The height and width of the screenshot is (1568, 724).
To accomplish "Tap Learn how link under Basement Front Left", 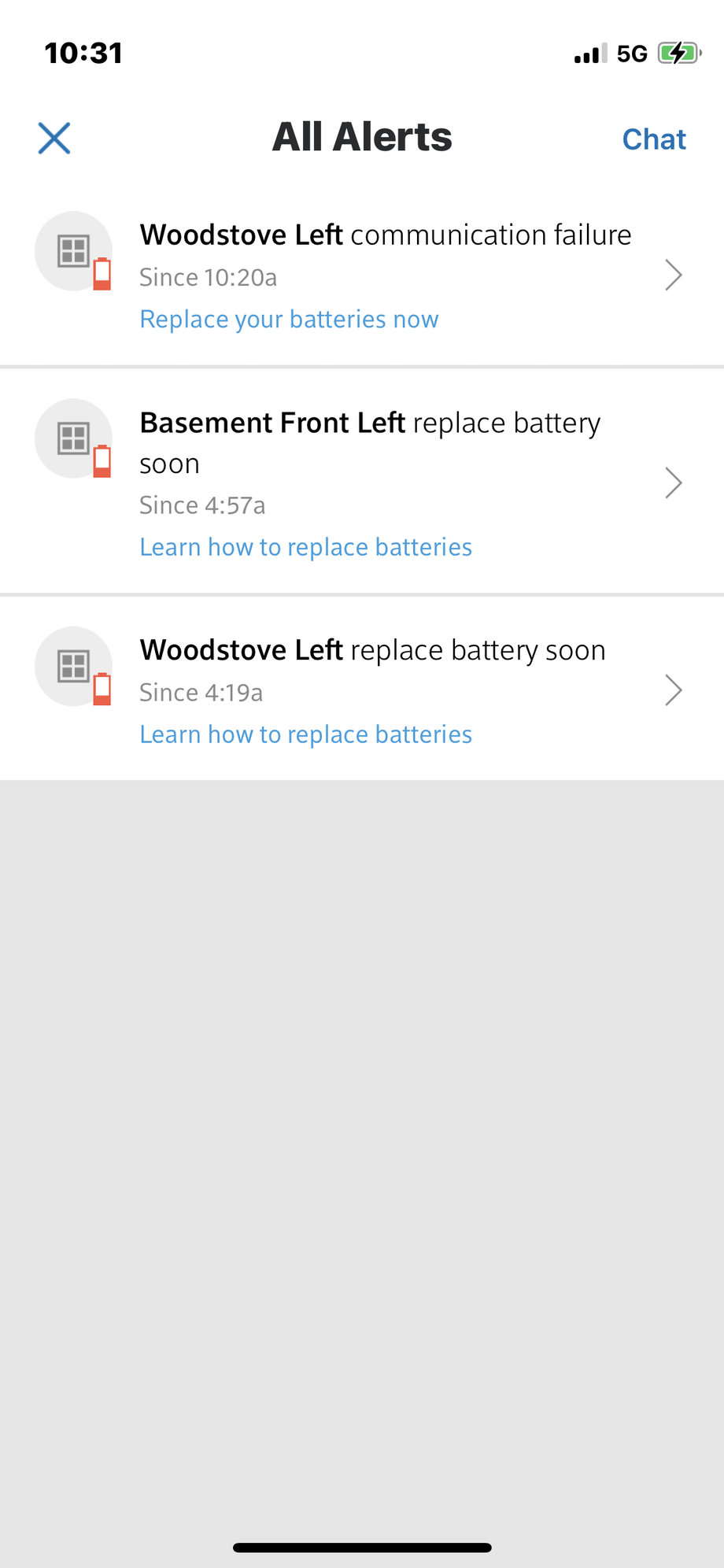I will (x=305, y=547).
